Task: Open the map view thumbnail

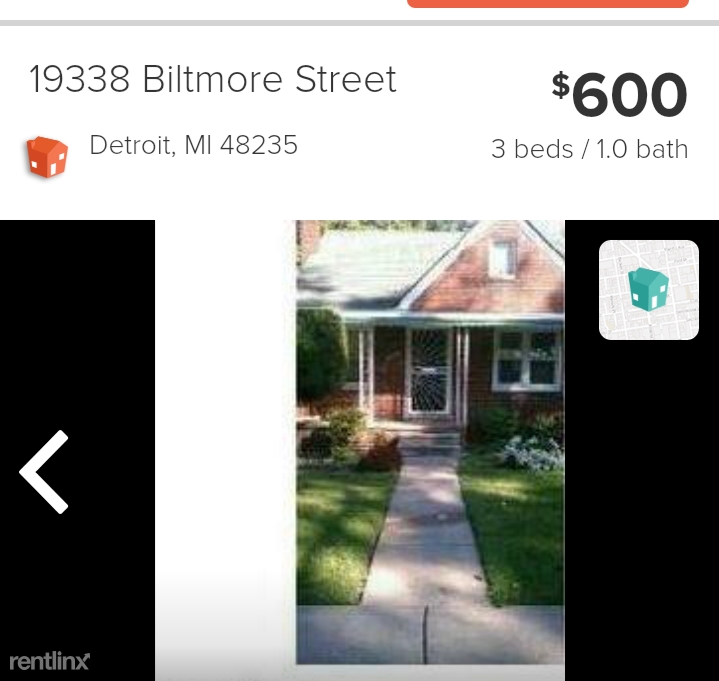Action: [x=648, y=290]
